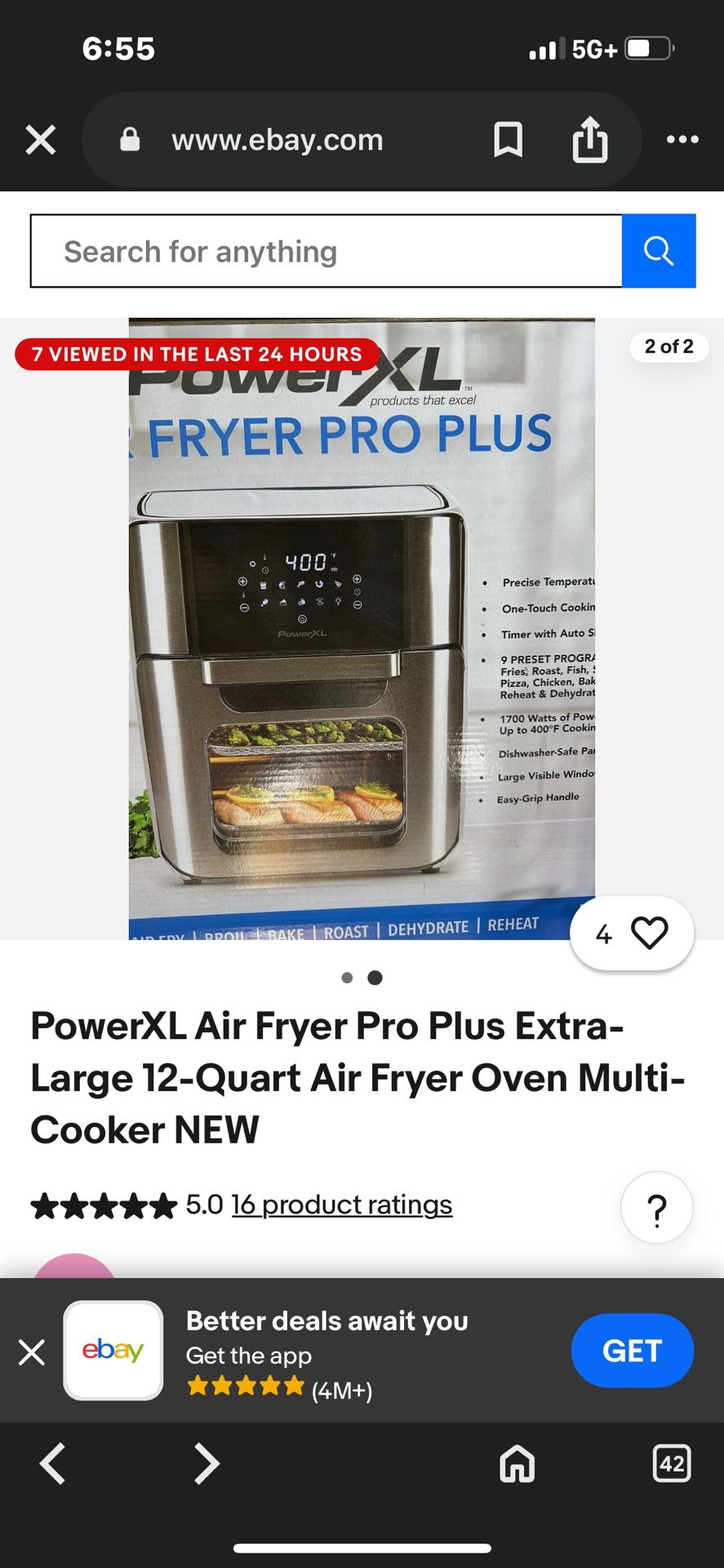This screenshot has height=1568, width=724.
Task: Tap the eBay search magnifier icon
Action: 658,251
